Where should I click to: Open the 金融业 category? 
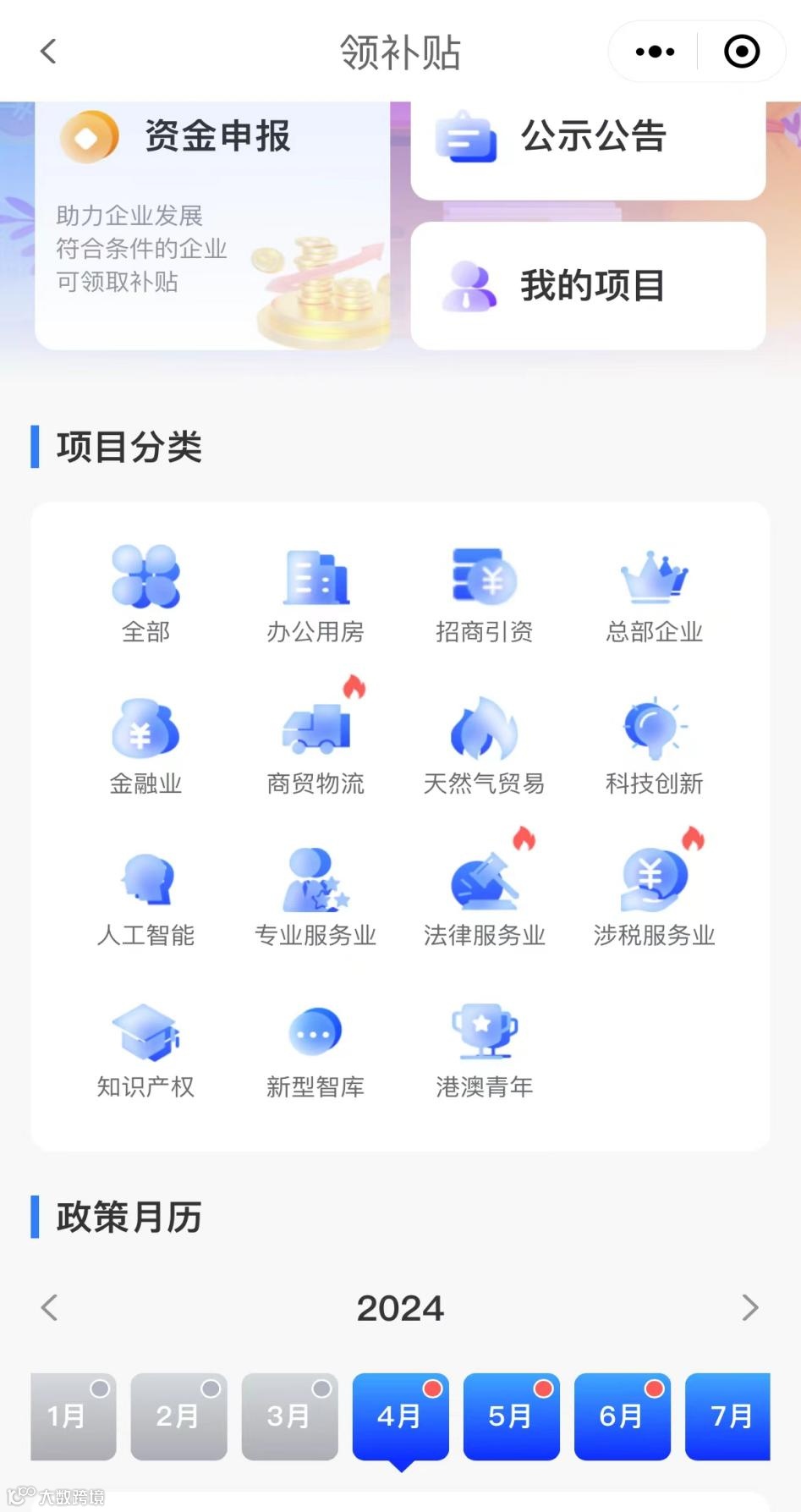[145, 745]
